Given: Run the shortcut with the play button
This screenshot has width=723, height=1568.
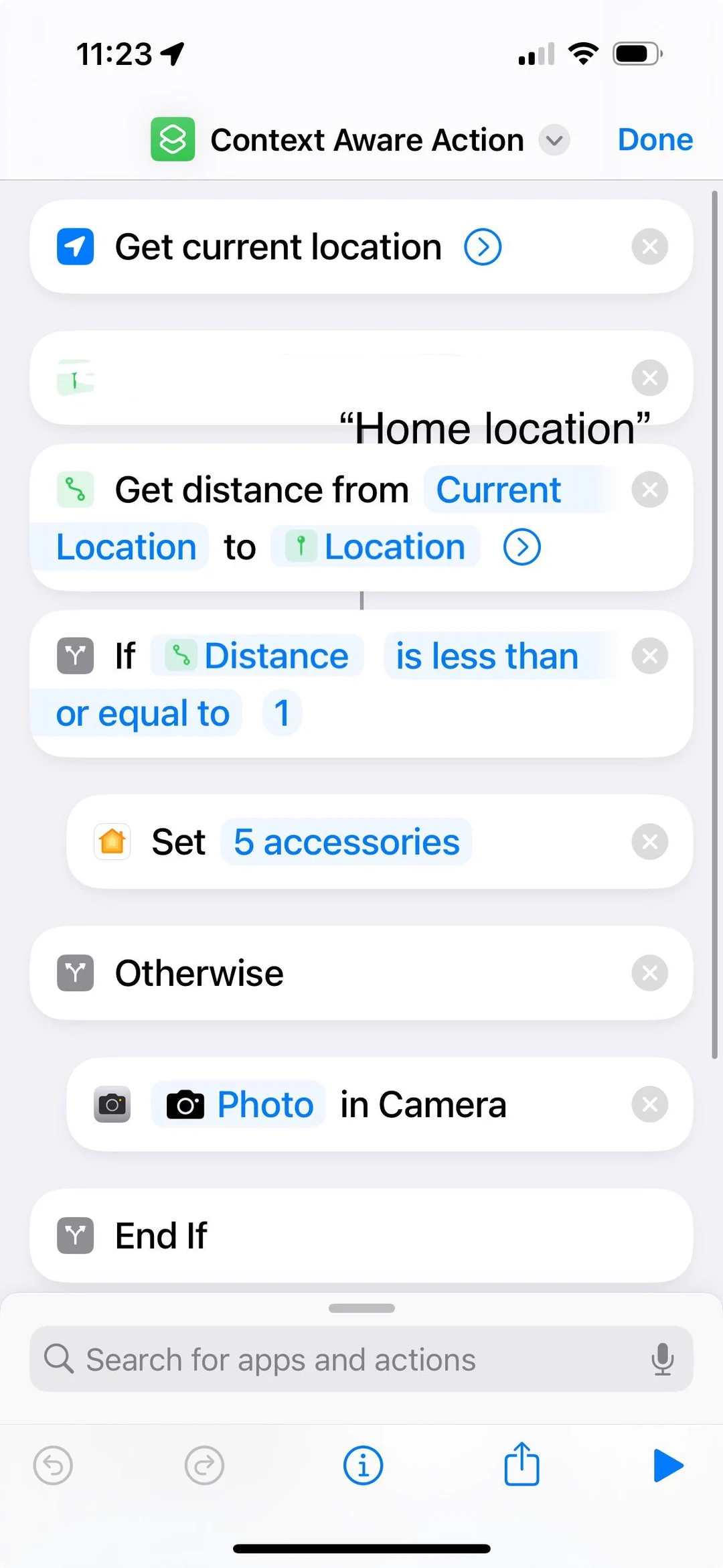Looking at the screenshot, I should pyautogui.click(x=667, y=1465).
